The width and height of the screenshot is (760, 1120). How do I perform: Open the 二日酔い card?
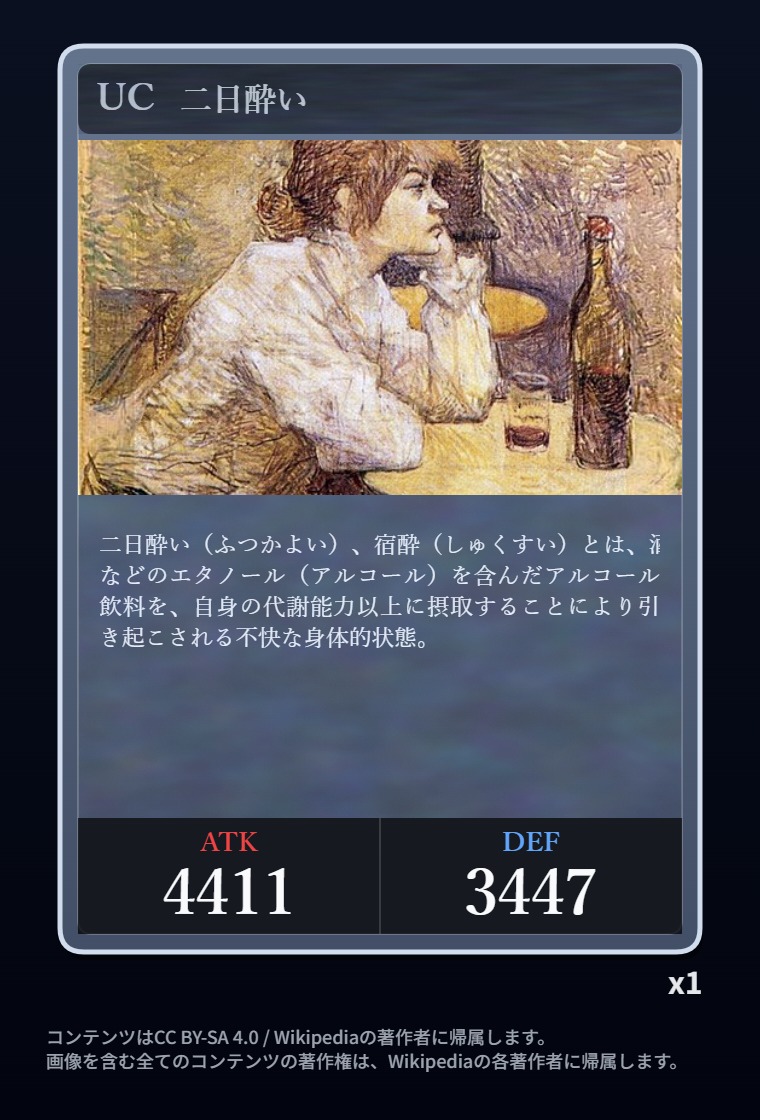pos(379,499)
